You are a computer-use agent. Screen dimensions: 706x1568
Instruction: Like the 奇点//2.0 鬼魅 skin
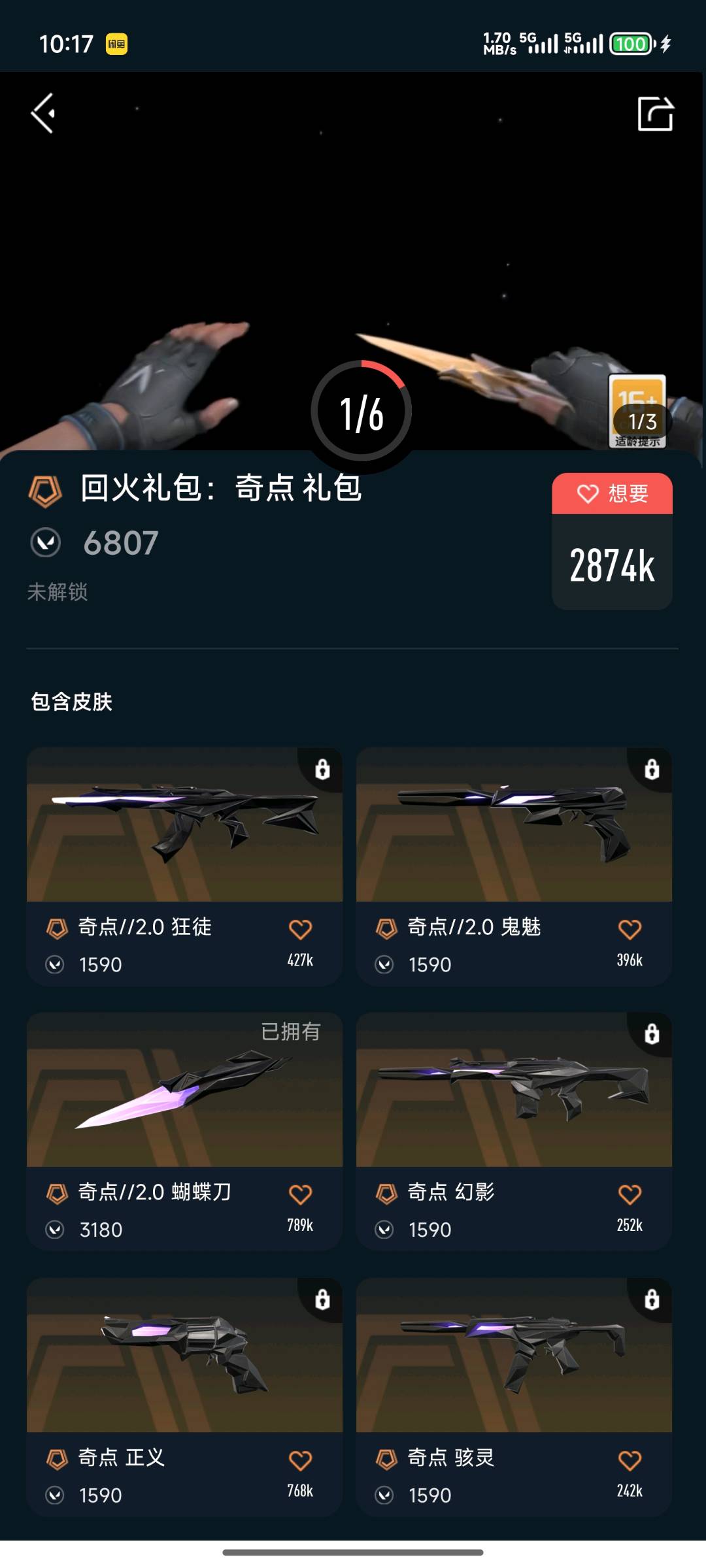[x=630, y=929]
